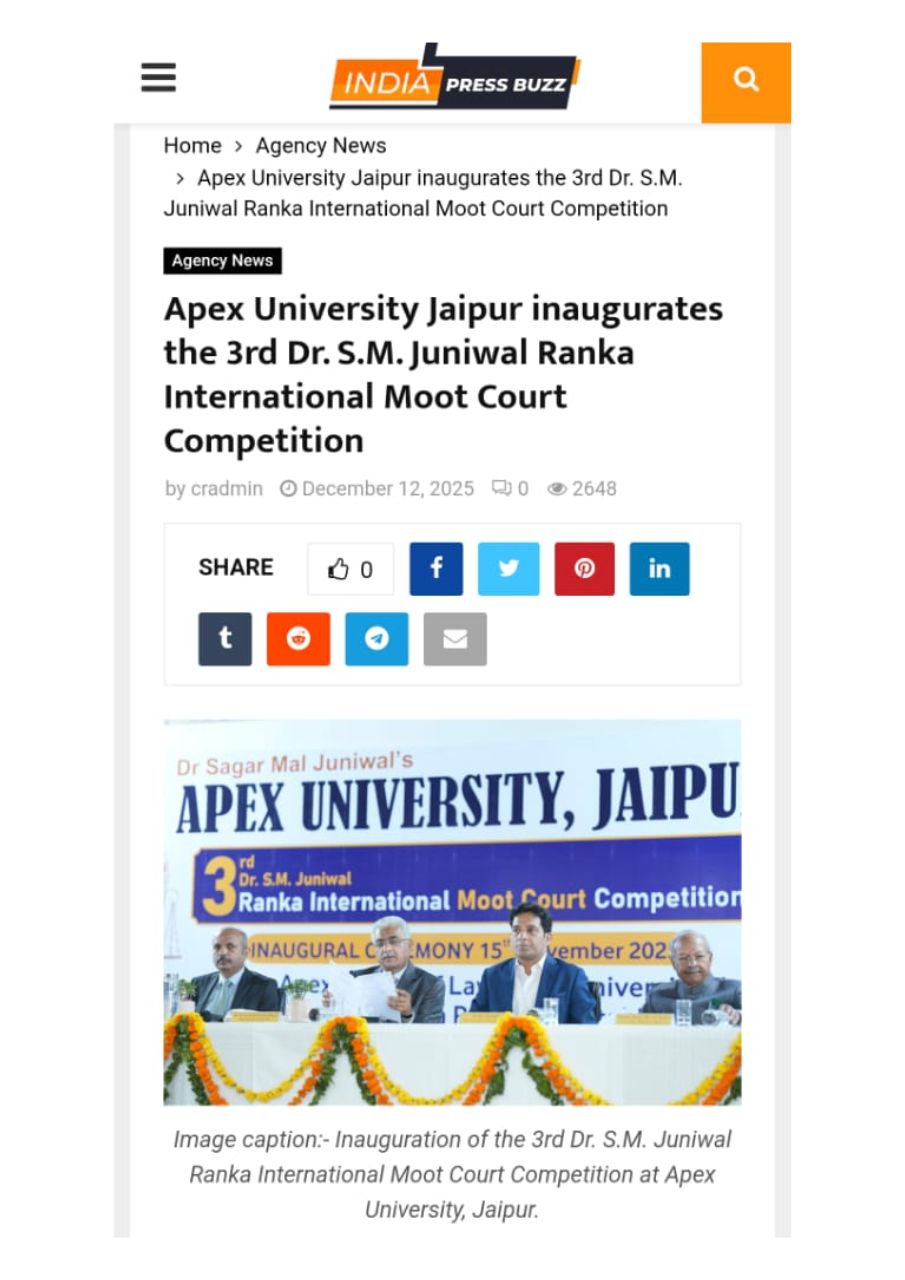This screenshot has width=905, height=1280.
Task: Pin the article on Pinterest
Action: (584, 569)
